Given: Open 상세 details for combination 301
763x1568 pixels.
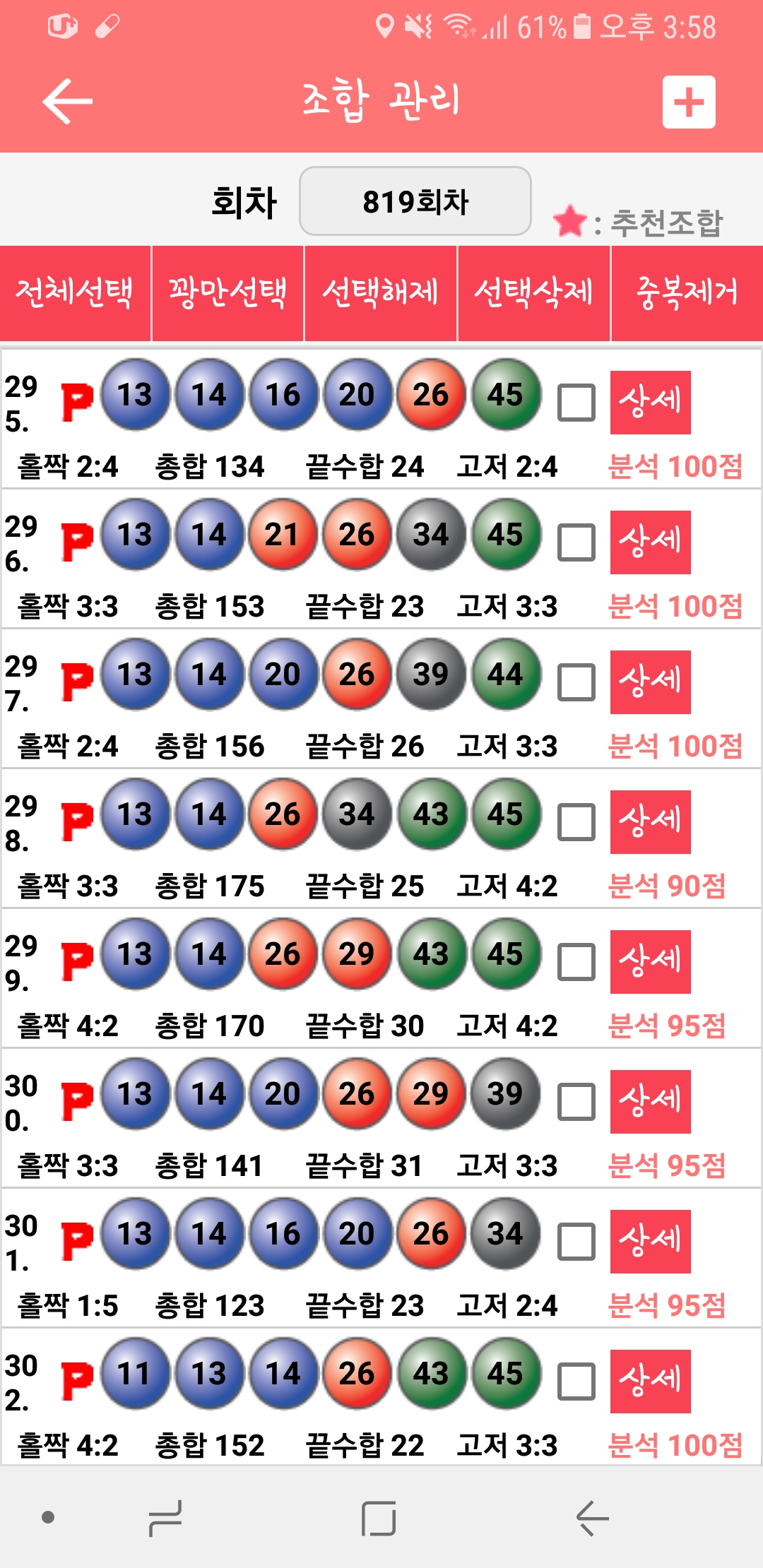Looking at the screenshot, I should (x=650, y=1241).
